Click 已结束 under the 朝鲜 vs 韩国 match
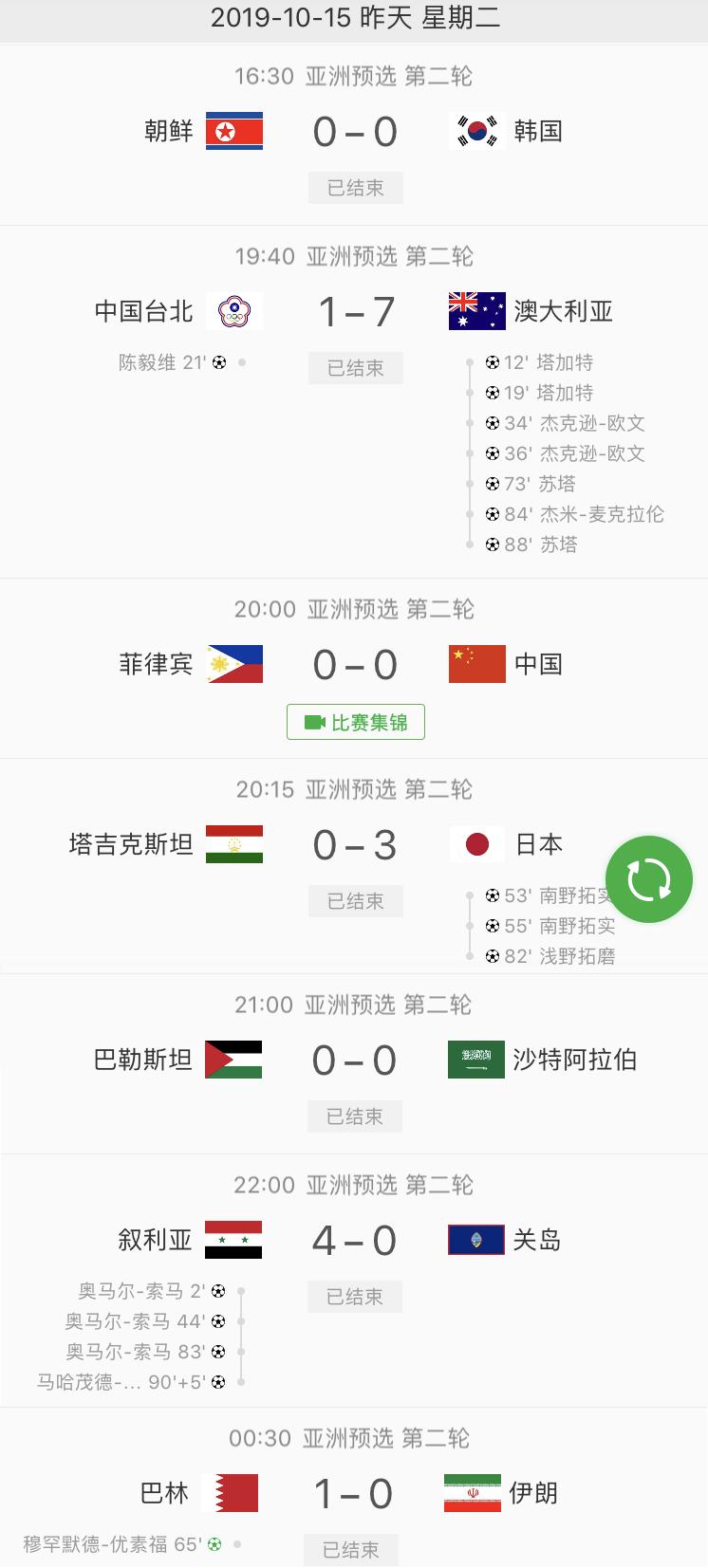The width and height of the screenshot is (708, 1568). coord(355,188)
